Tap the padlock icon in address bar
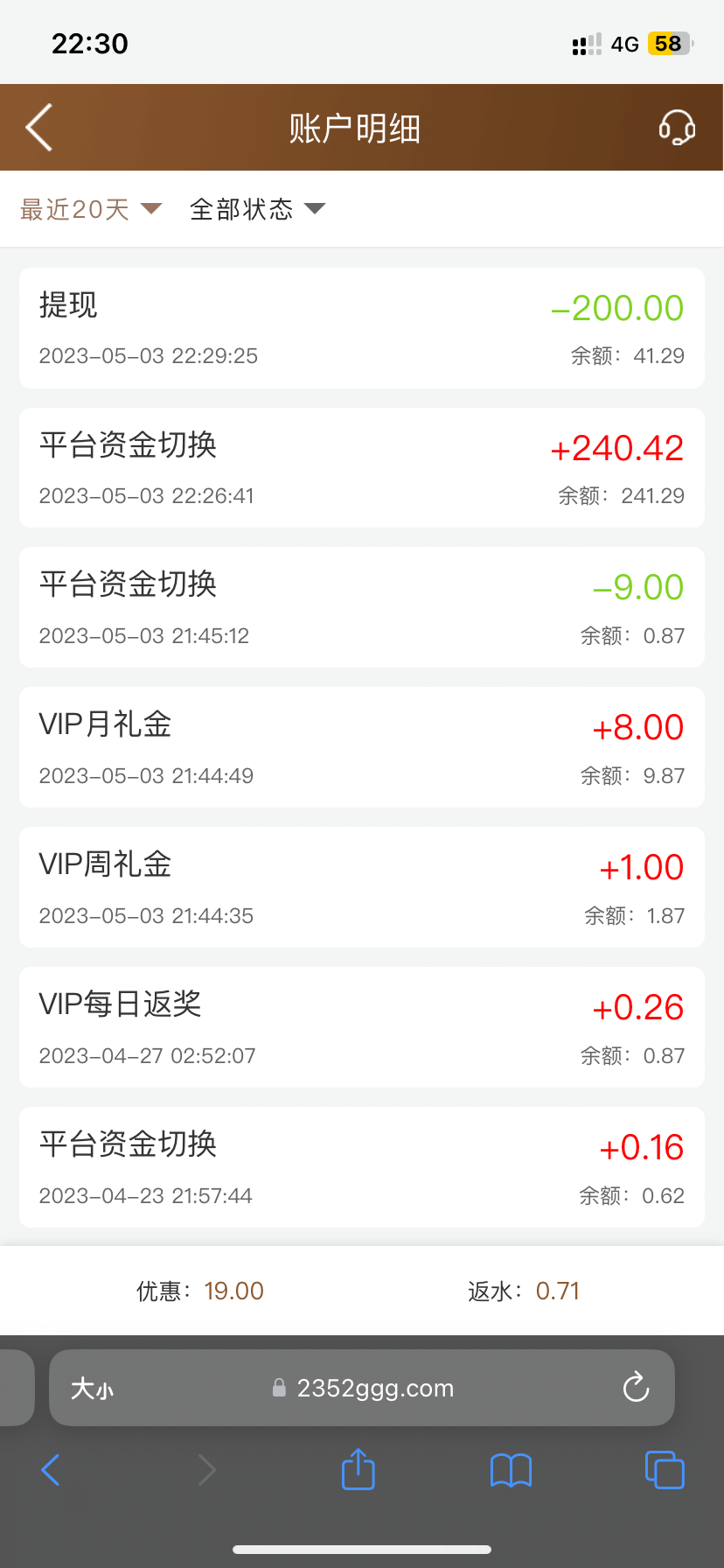The height and width of the screenshot is (1568, 724). 278,1388
